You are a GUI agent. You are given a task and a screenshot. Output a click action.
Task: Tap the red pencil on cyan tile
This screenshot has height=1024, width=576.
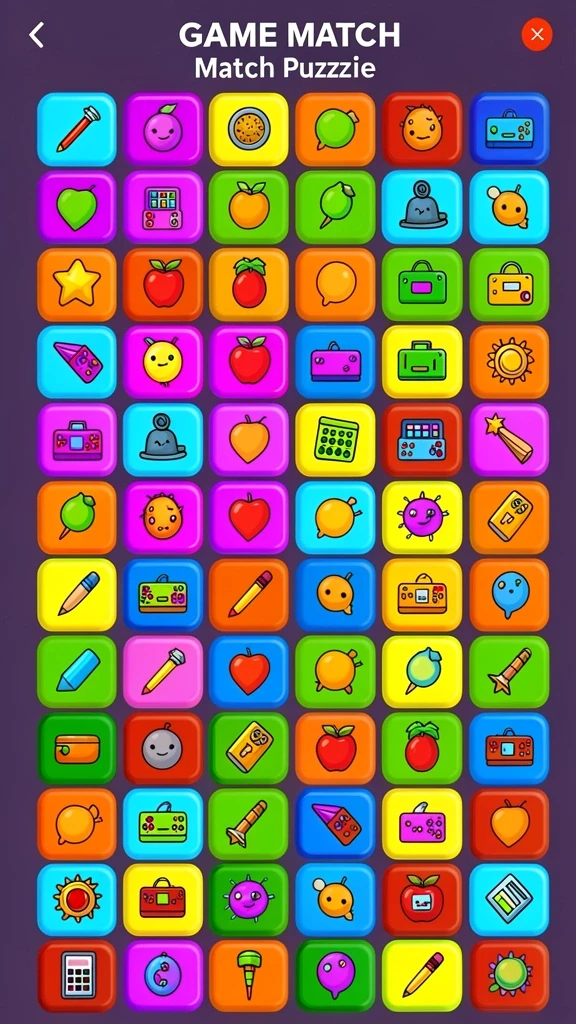point(76,129)
